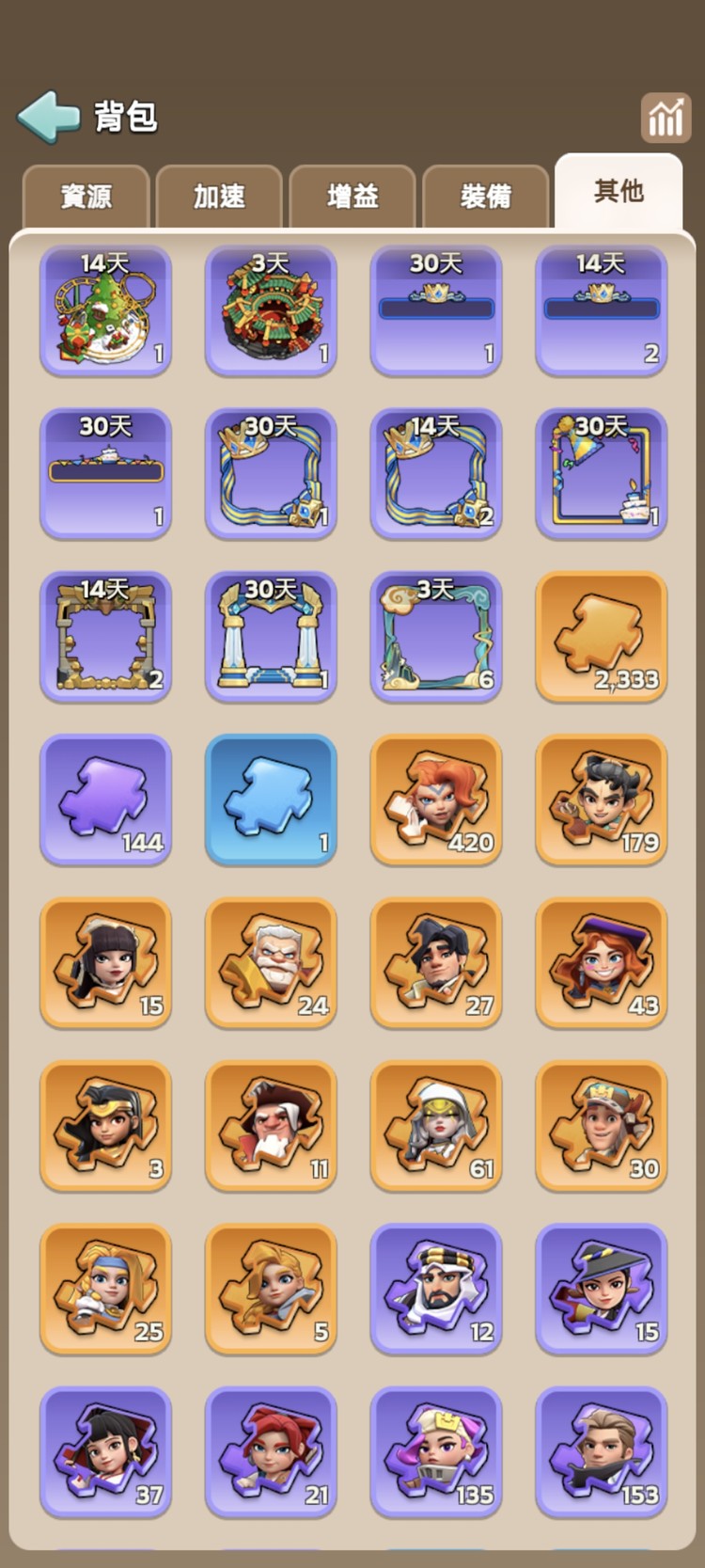Select the orange puzzle piece with 2,333
This screenshot has width=705, height=1568.
tap(602, 637)
